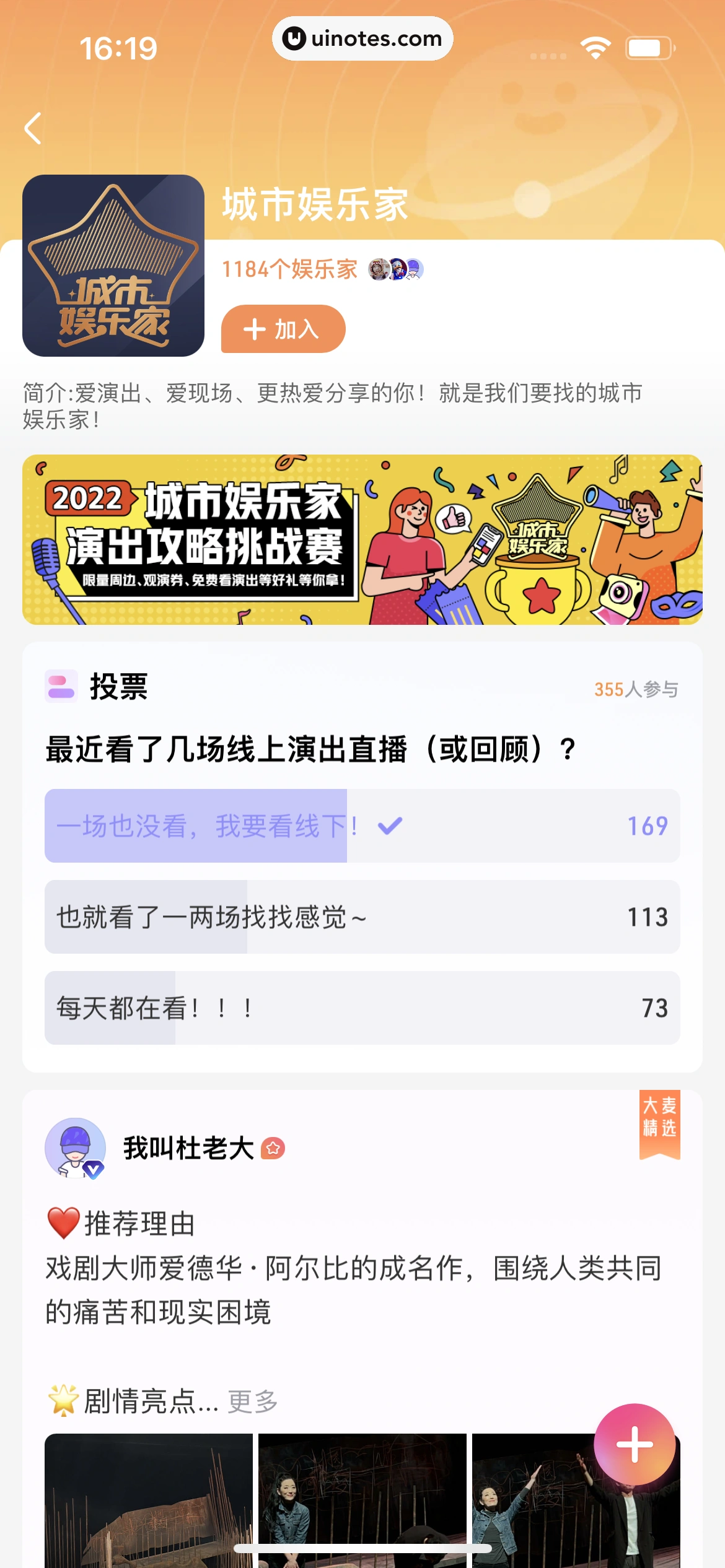Open 我叫杜老大's profile avatar

75,1148
